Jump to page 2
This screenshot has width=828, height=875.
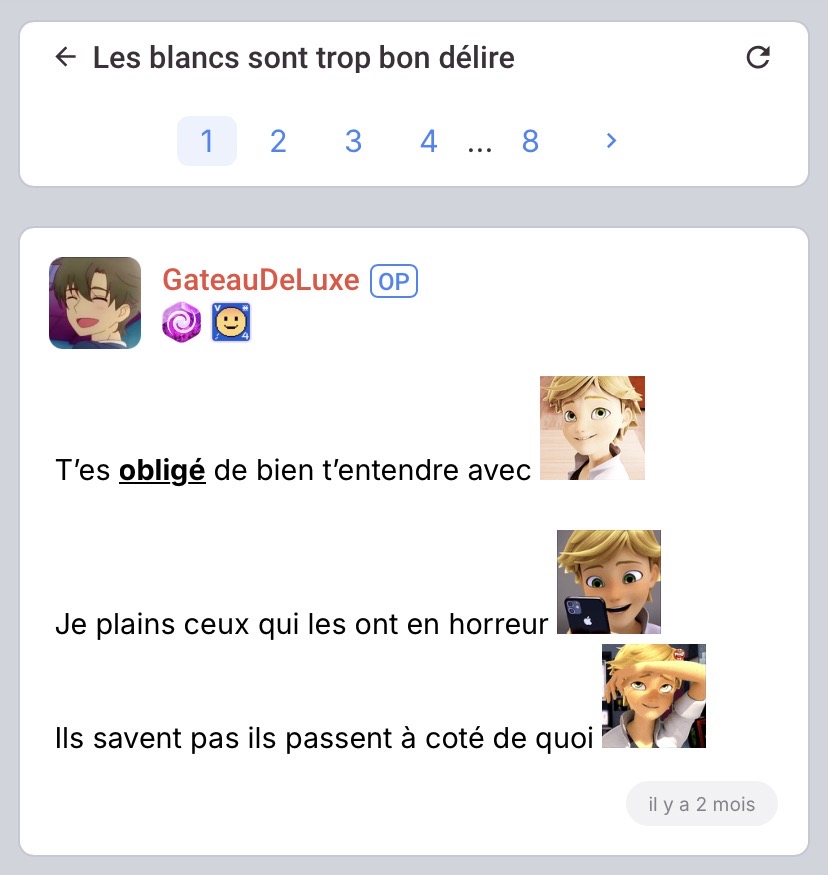pos(278,141)
